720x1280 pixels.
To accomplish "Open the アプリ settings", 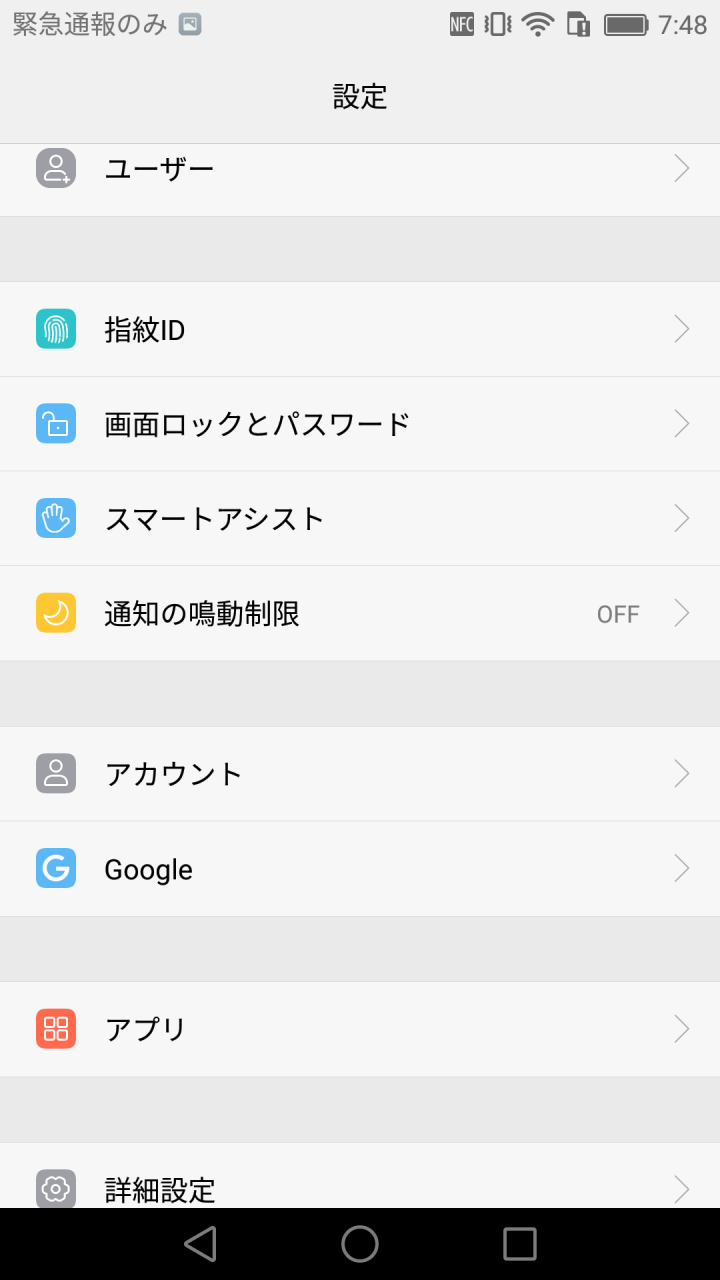I will pyautogui.click(x=360, y=1029).
